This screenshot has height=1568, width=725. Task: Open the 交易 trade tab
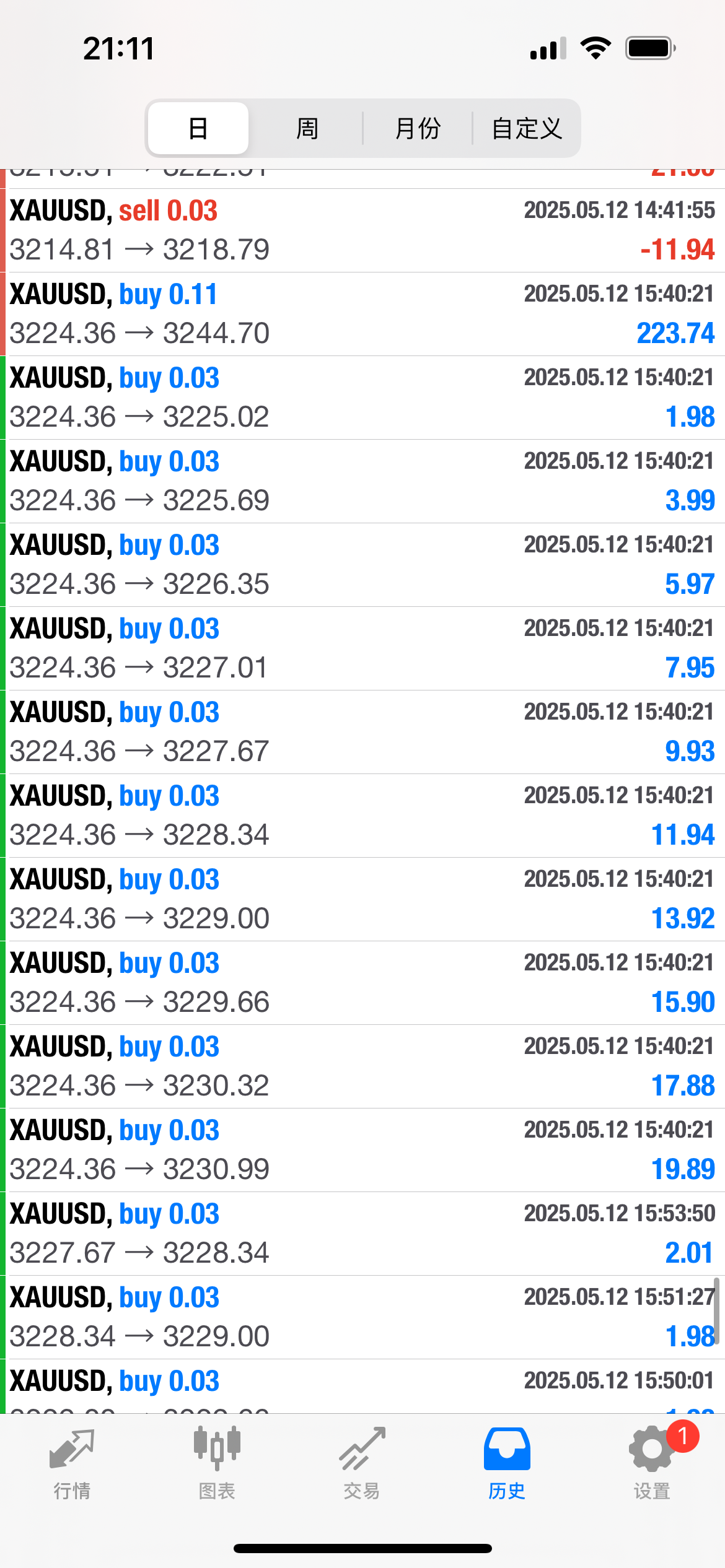(x=362, y=1464)
